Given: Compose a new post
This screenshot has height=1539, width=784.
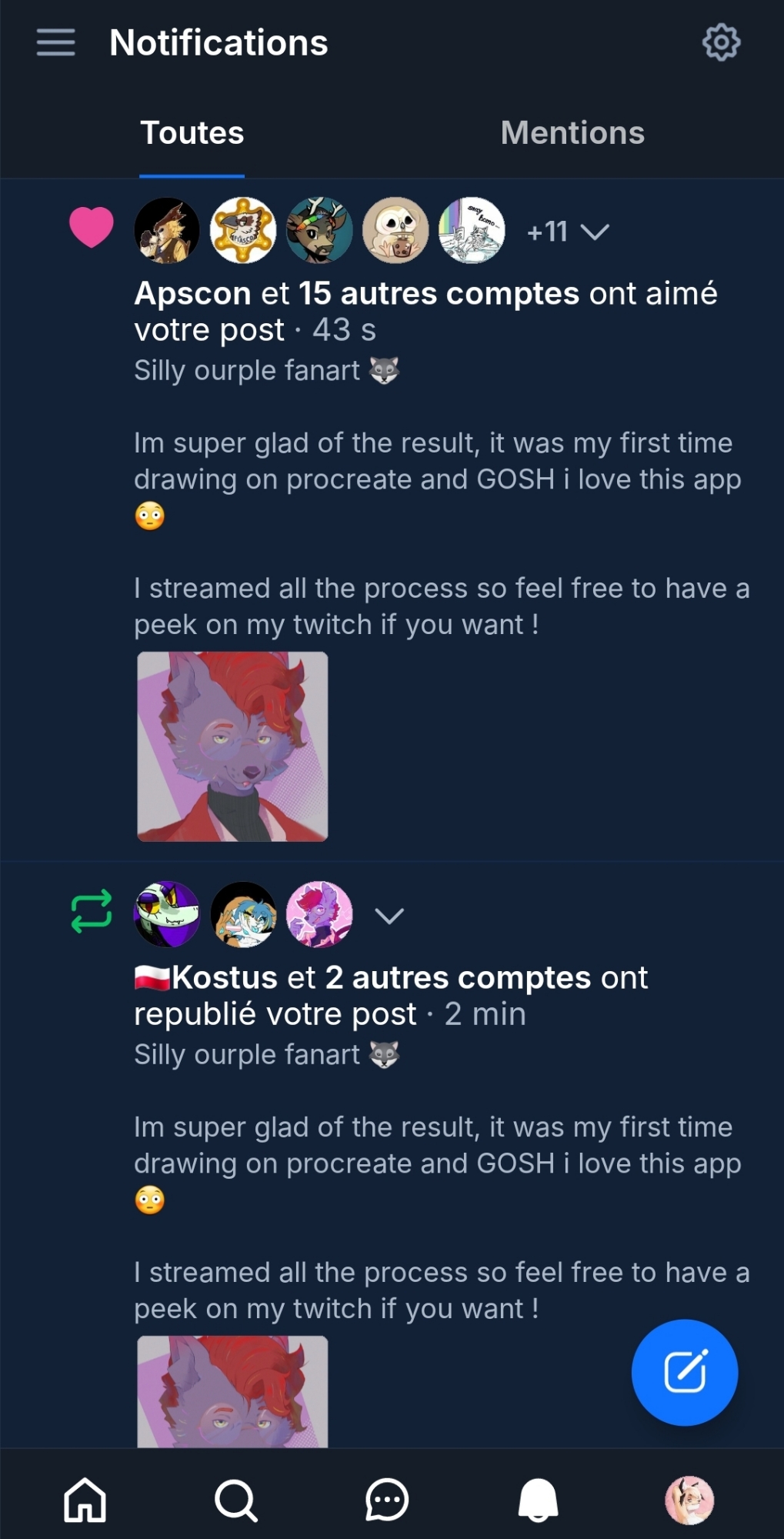Looking at the screenshot, I should coord(684,1372).
